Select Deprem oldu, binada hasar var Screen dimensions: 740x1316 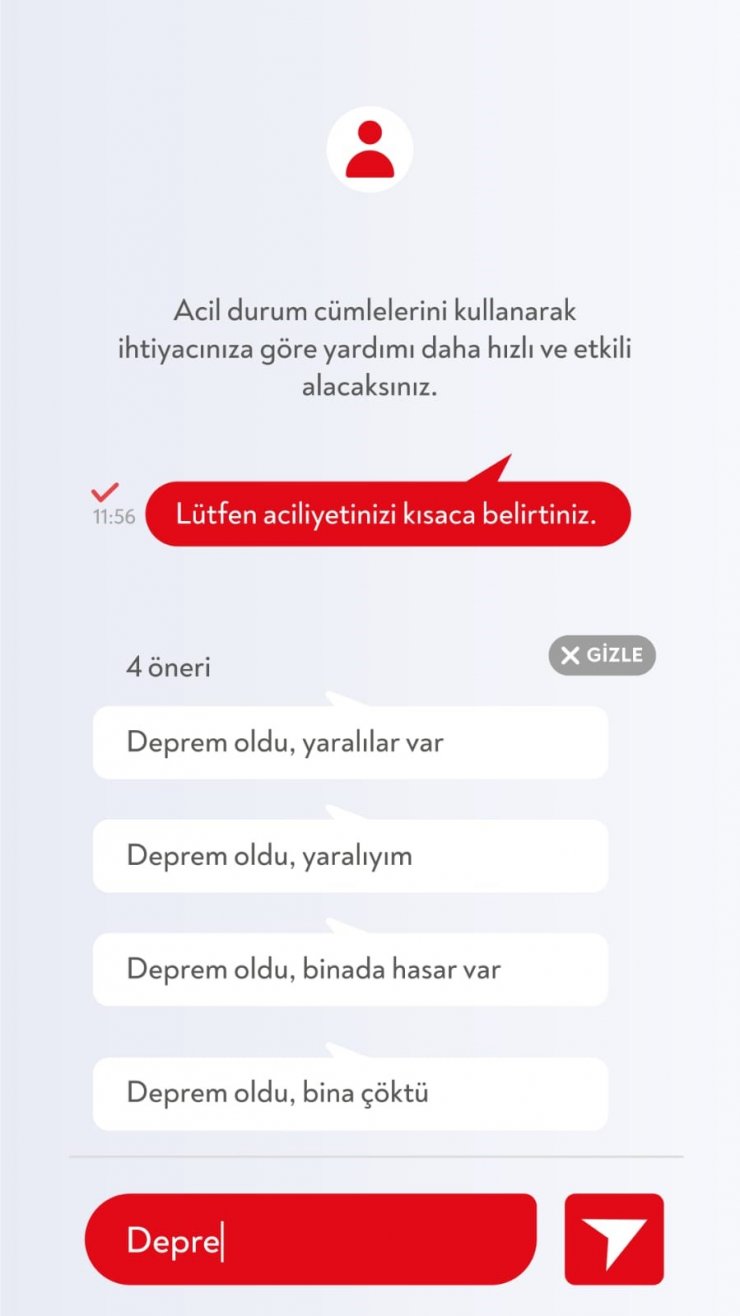click(349, 968)
